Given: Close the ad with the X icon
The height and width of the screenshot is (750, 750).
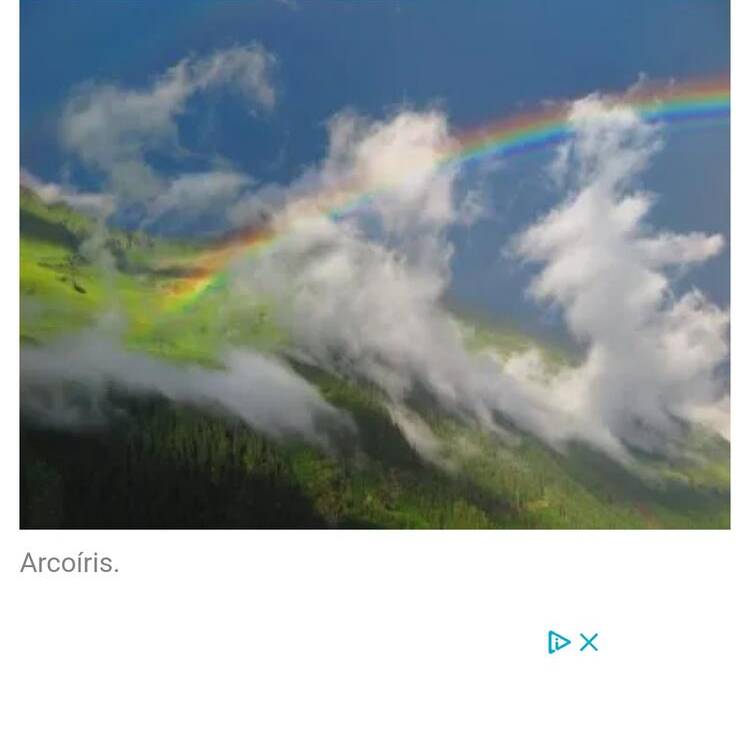Looking at the screenshot, I should (589, 642).
